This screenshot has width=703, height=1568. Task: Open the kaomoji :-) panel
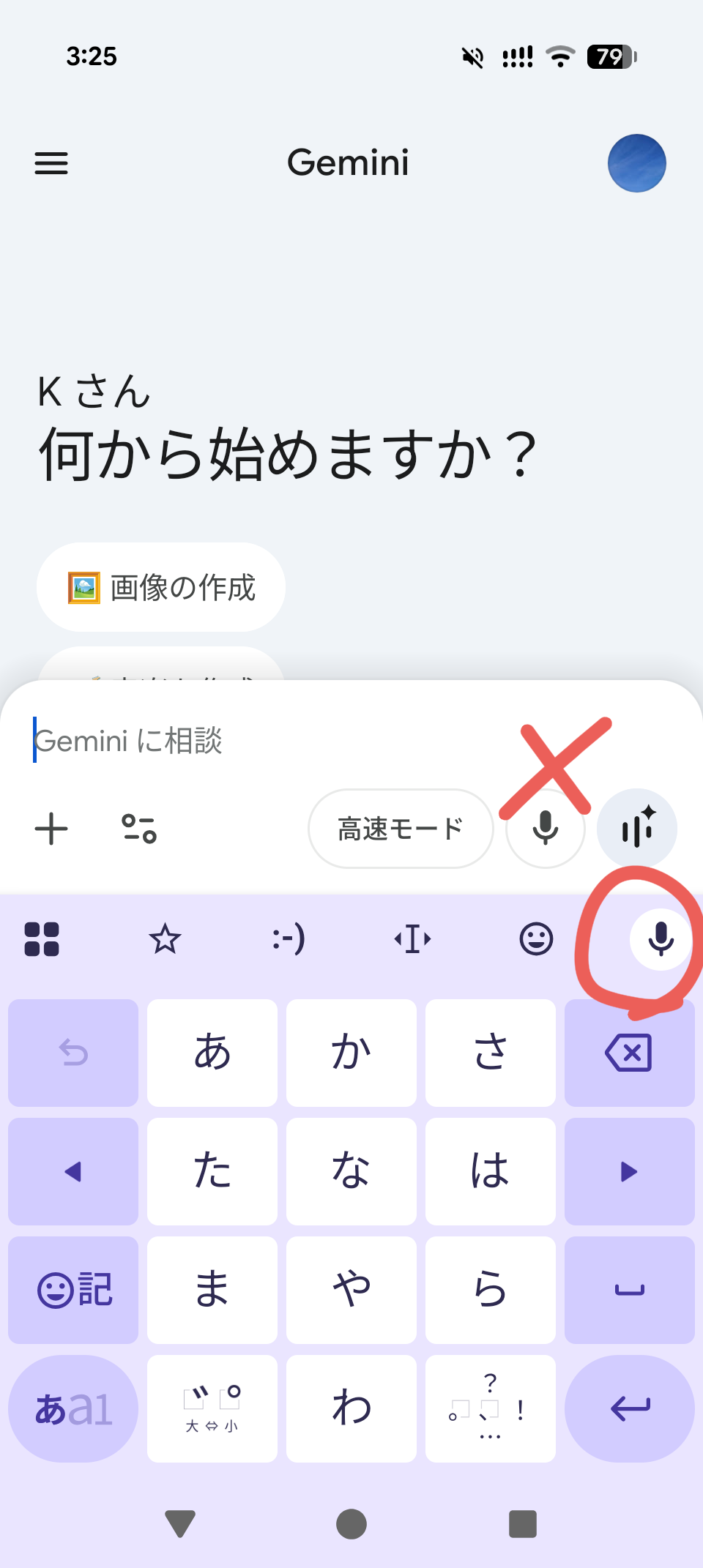coord(289,939)
